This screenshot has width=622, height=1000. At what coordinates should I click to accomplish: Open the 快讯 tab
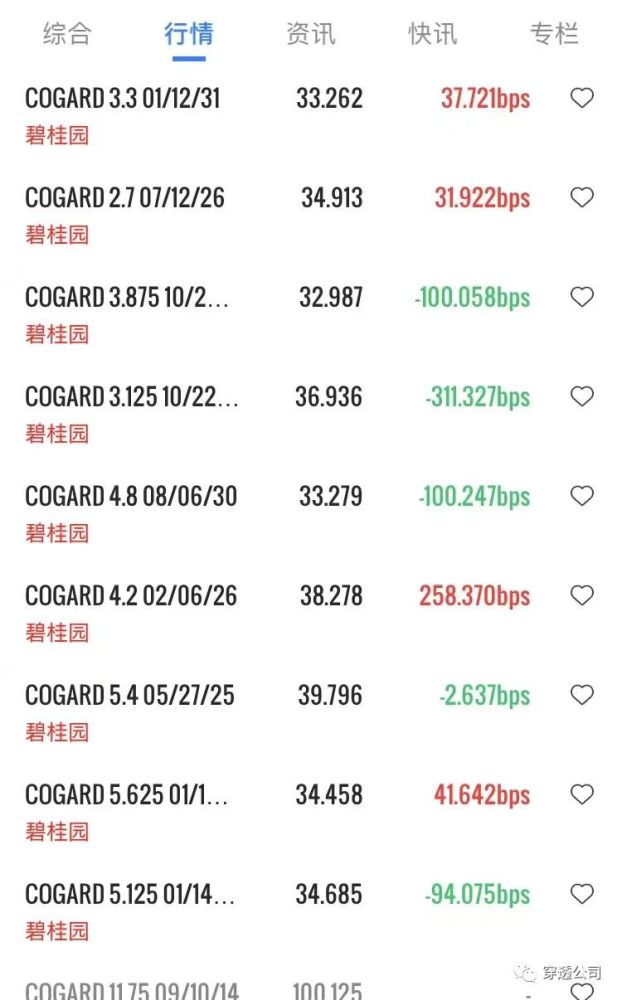pyautogui.click(x=432, y=34)
